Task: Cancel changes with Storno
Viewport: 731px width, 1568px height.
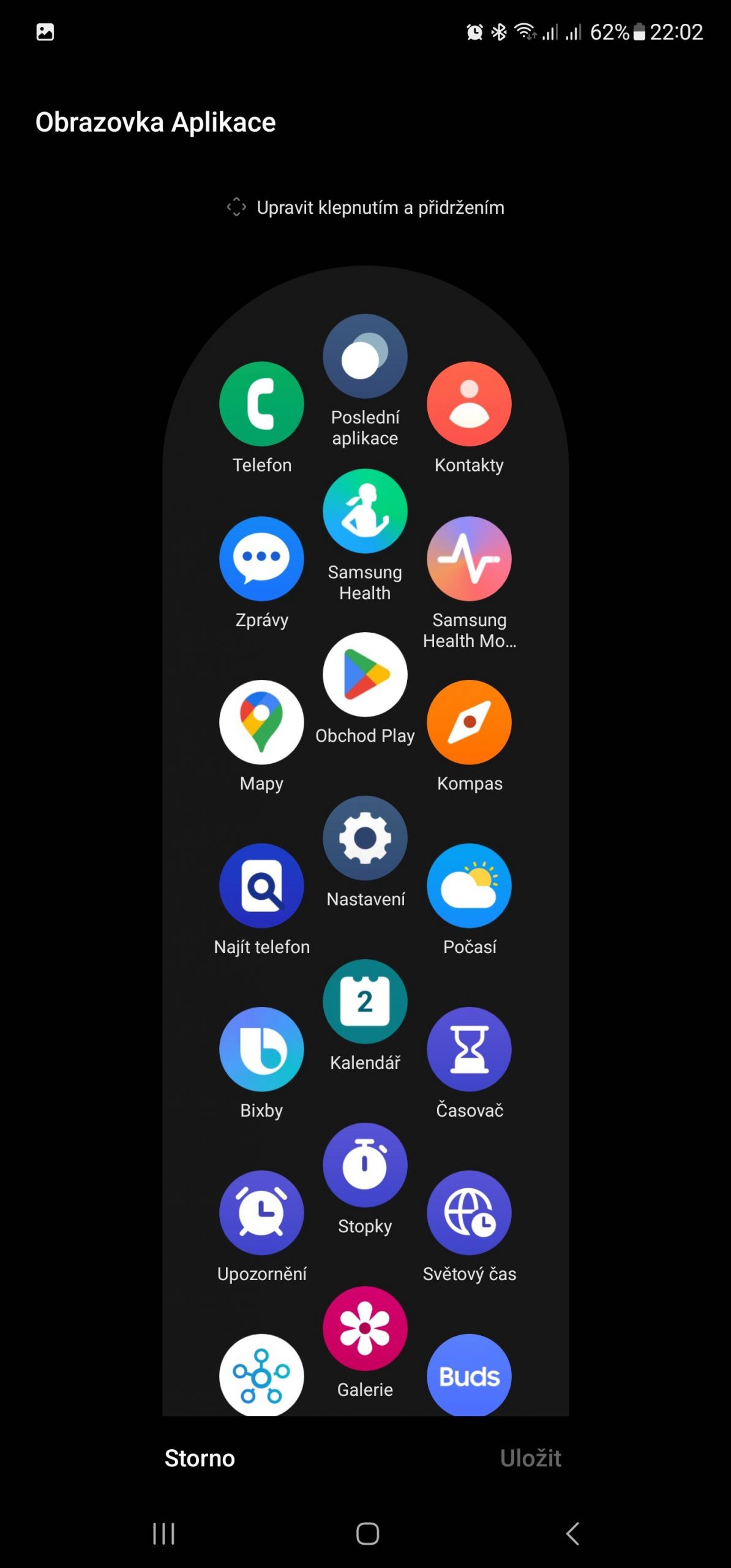Action: pos(200,1458)
